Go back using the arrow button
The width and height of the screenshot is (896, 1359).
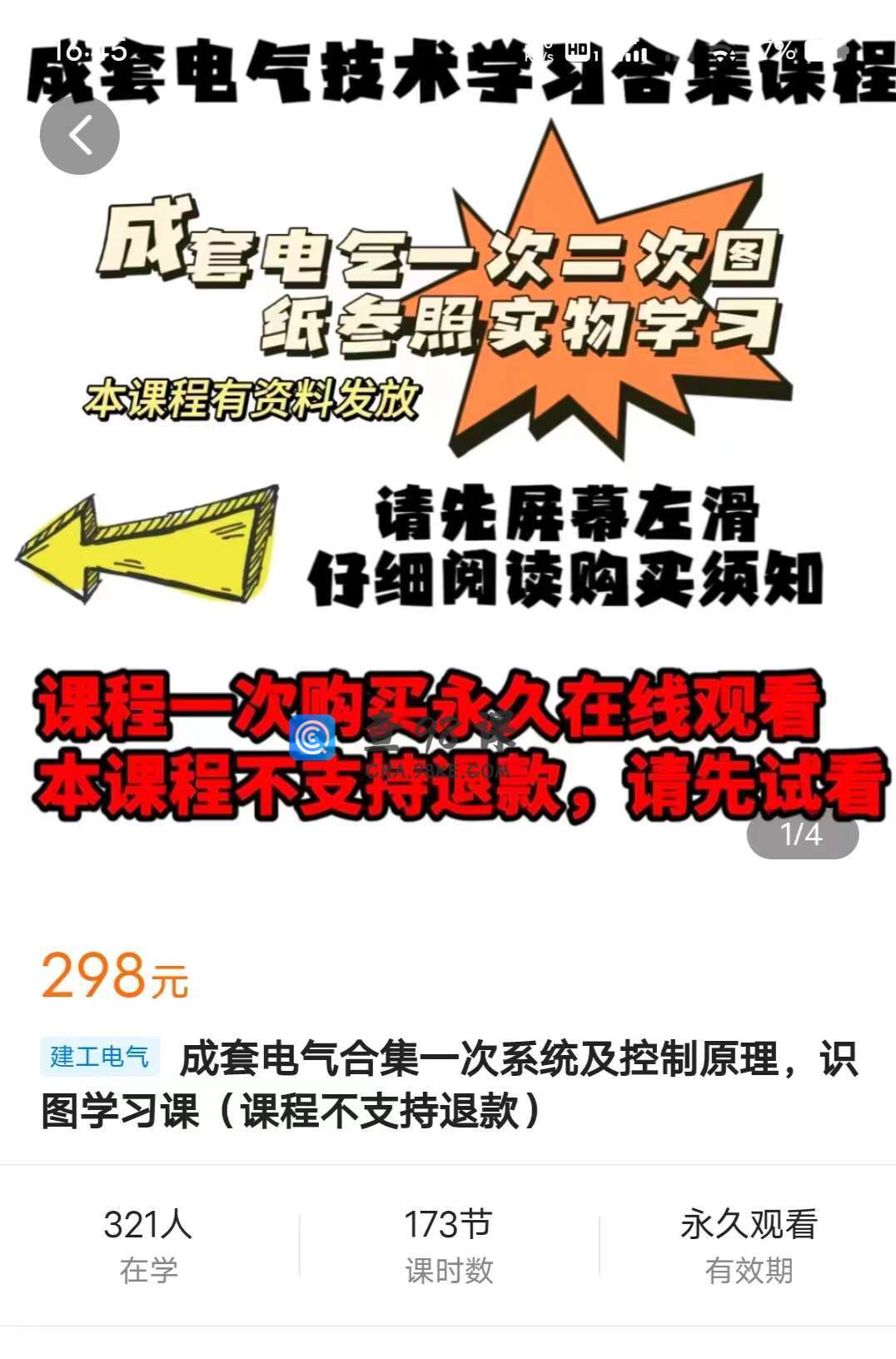[x=80, y=136]
